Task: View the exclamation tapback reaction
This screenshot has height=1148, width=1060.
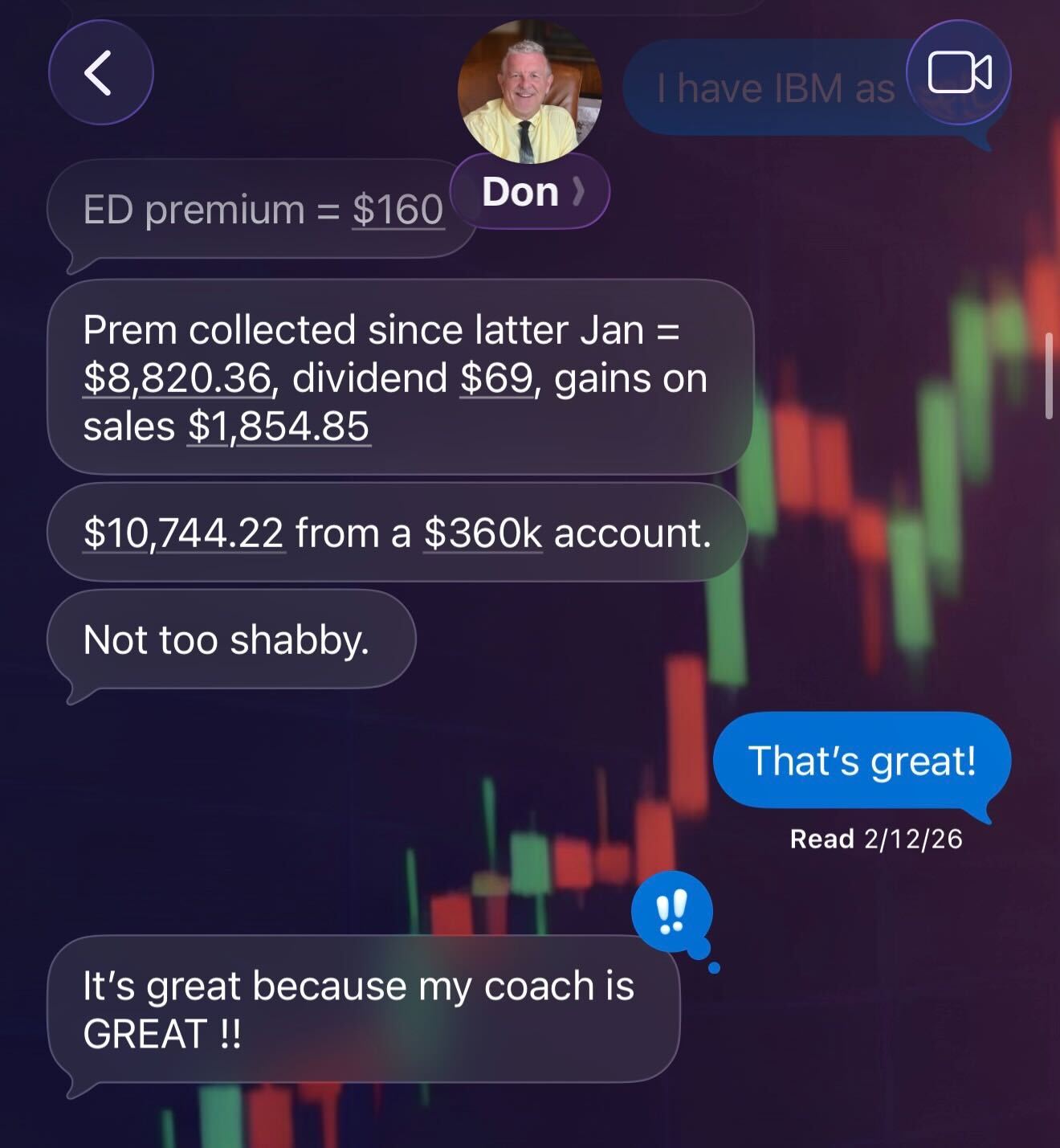Action: click(671, 913)
